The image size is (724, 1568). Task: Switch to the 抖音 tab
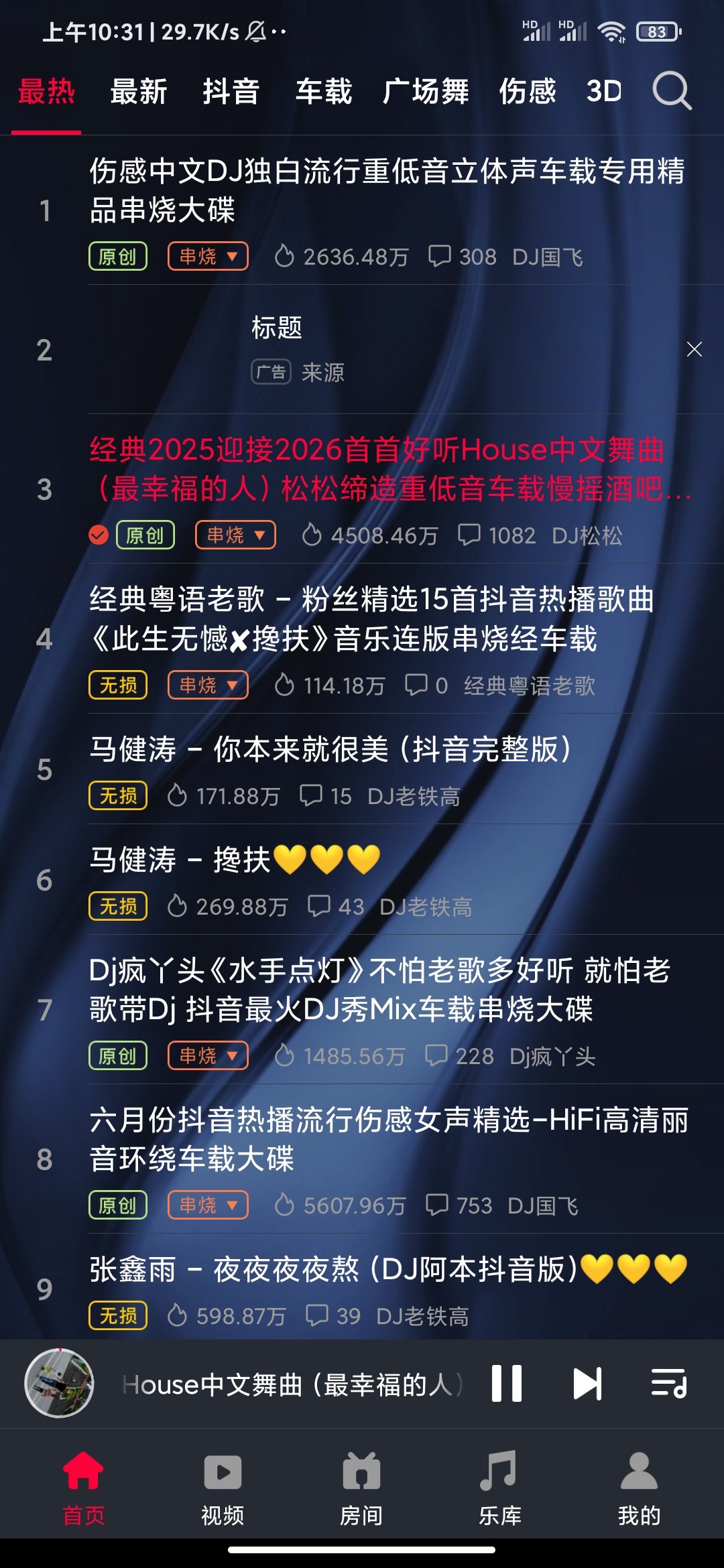(231, 91)
